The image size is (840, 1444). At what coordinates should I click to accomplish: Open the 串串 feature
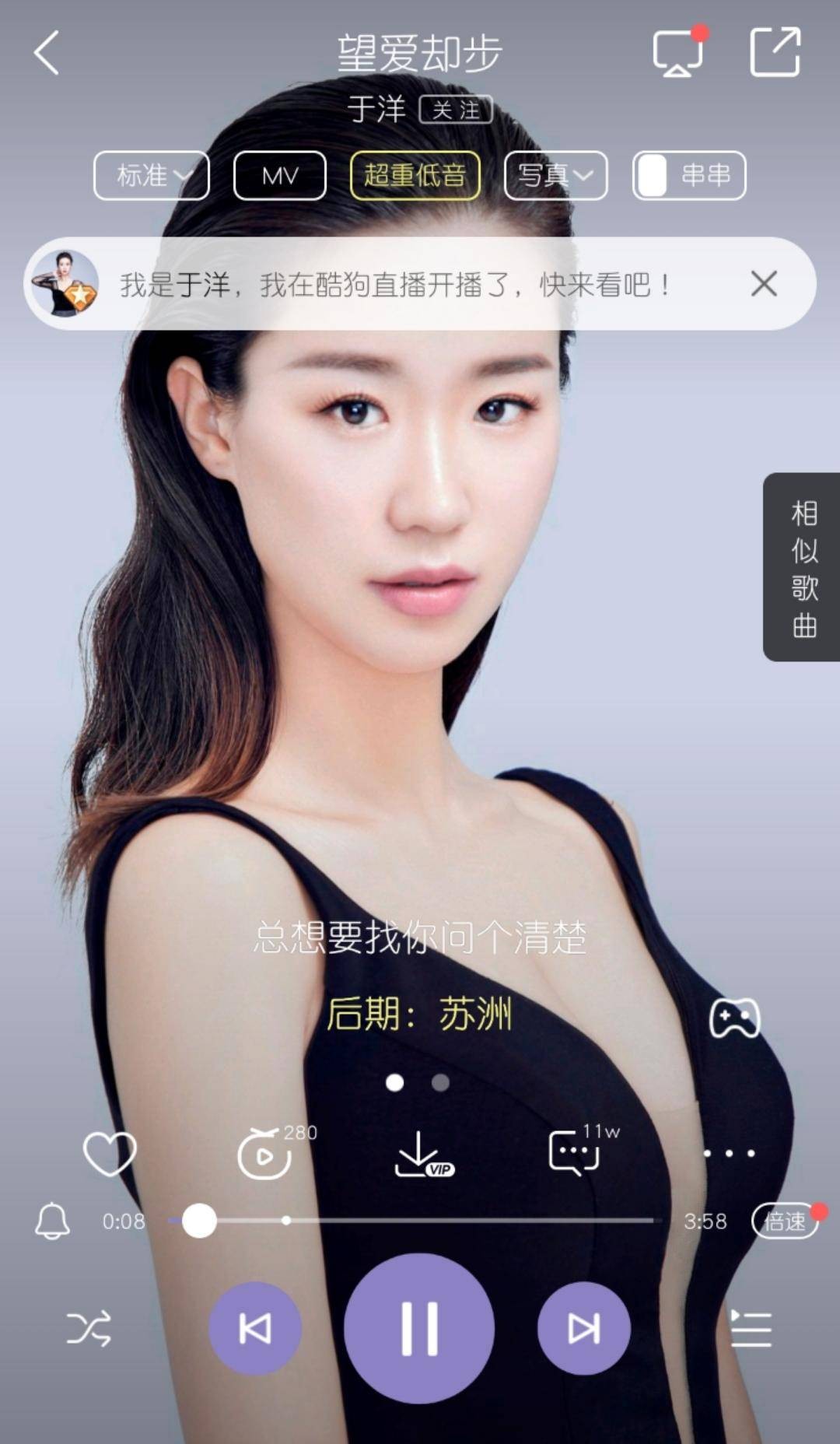tap(689, 175)
